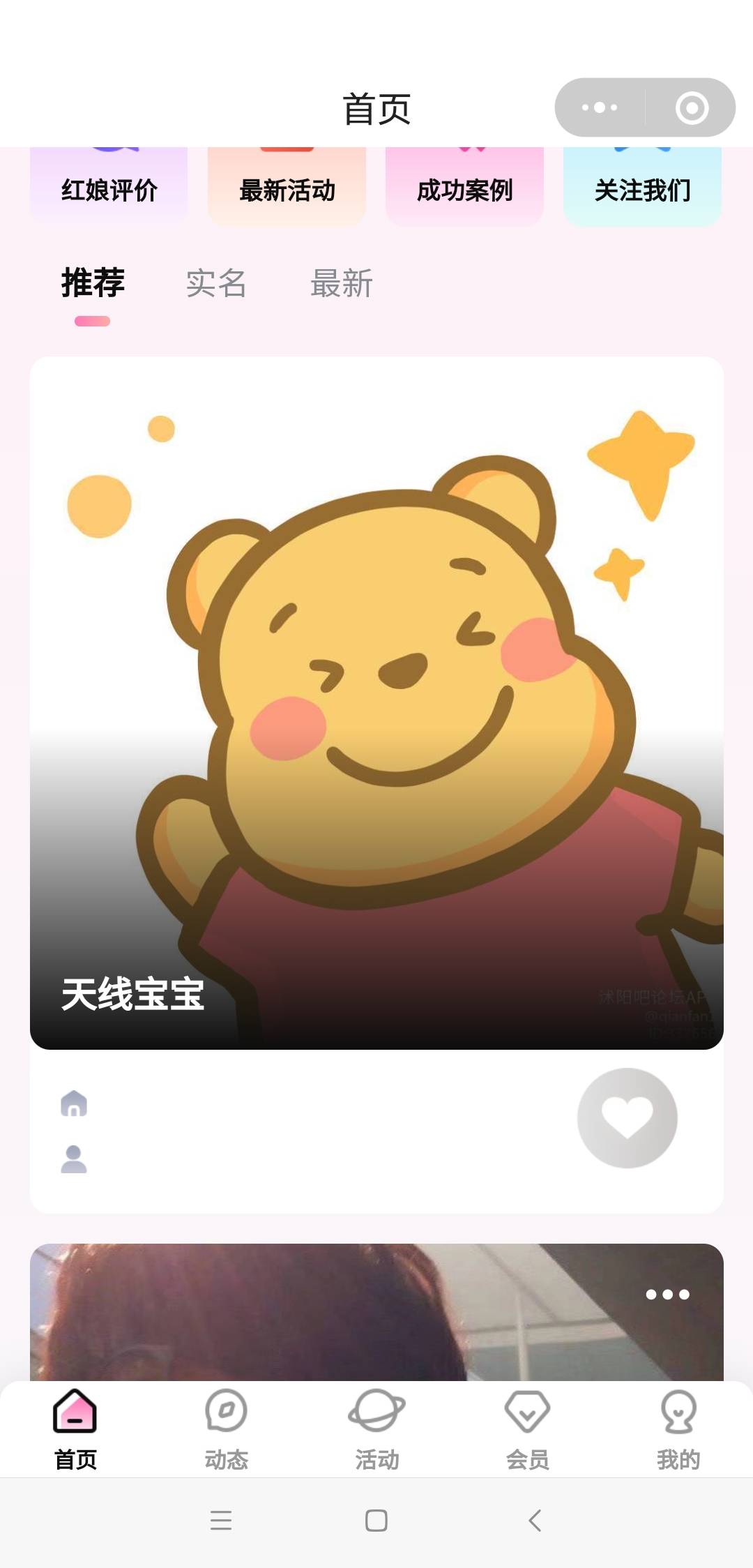
Task: Open the mini program more options menu
Action: pyautogui.click(x=600, y=107)
